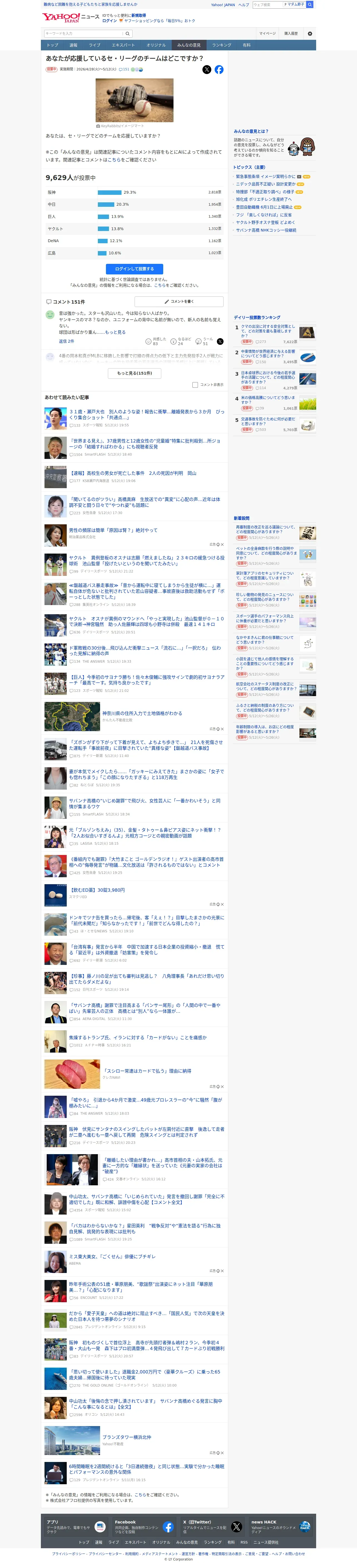Share this poll on X from the header
The width and height of the screenshot is (357, 1568).
pyautogui.click(x=207, y=69)
